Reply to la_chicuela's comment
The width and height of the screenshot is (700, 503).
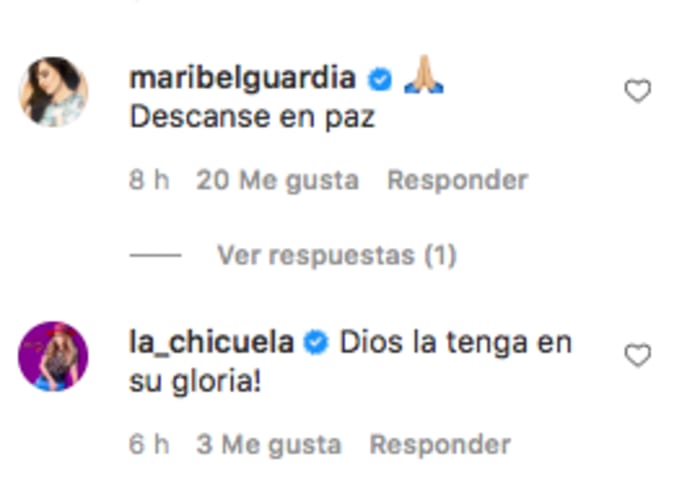pyautogui.click(x=440, y=445)
